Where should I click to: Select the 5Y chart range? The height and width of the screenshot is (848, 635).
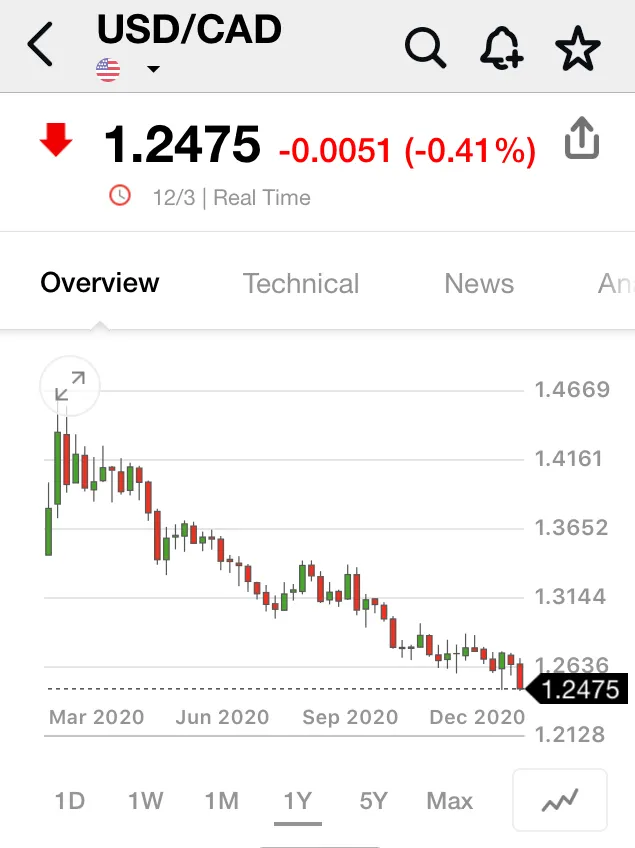coord(373,801)
